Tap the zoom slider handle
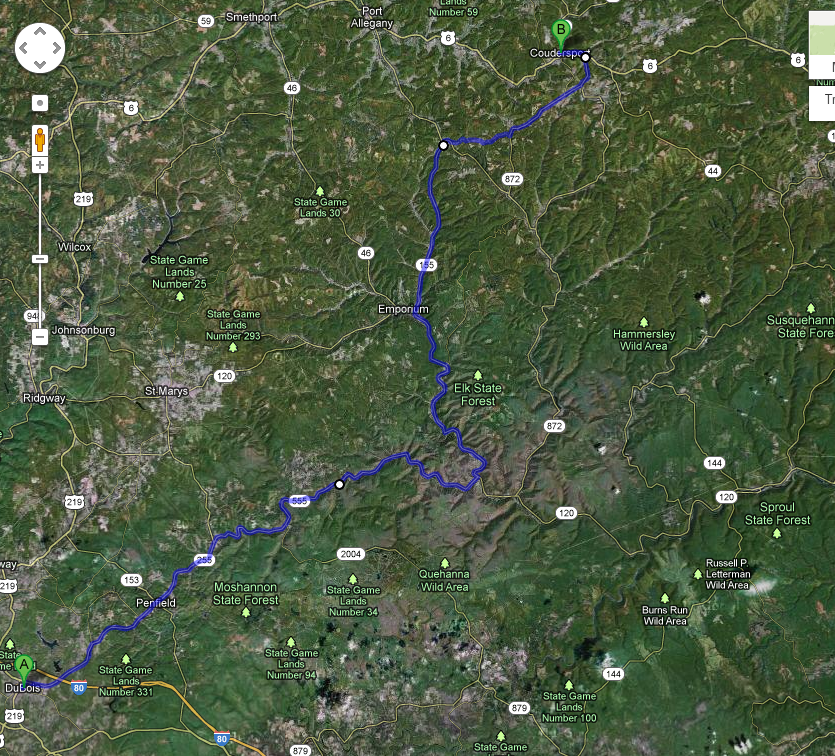The height and width of the screenshot is (756, 835). tap(40, 259)
